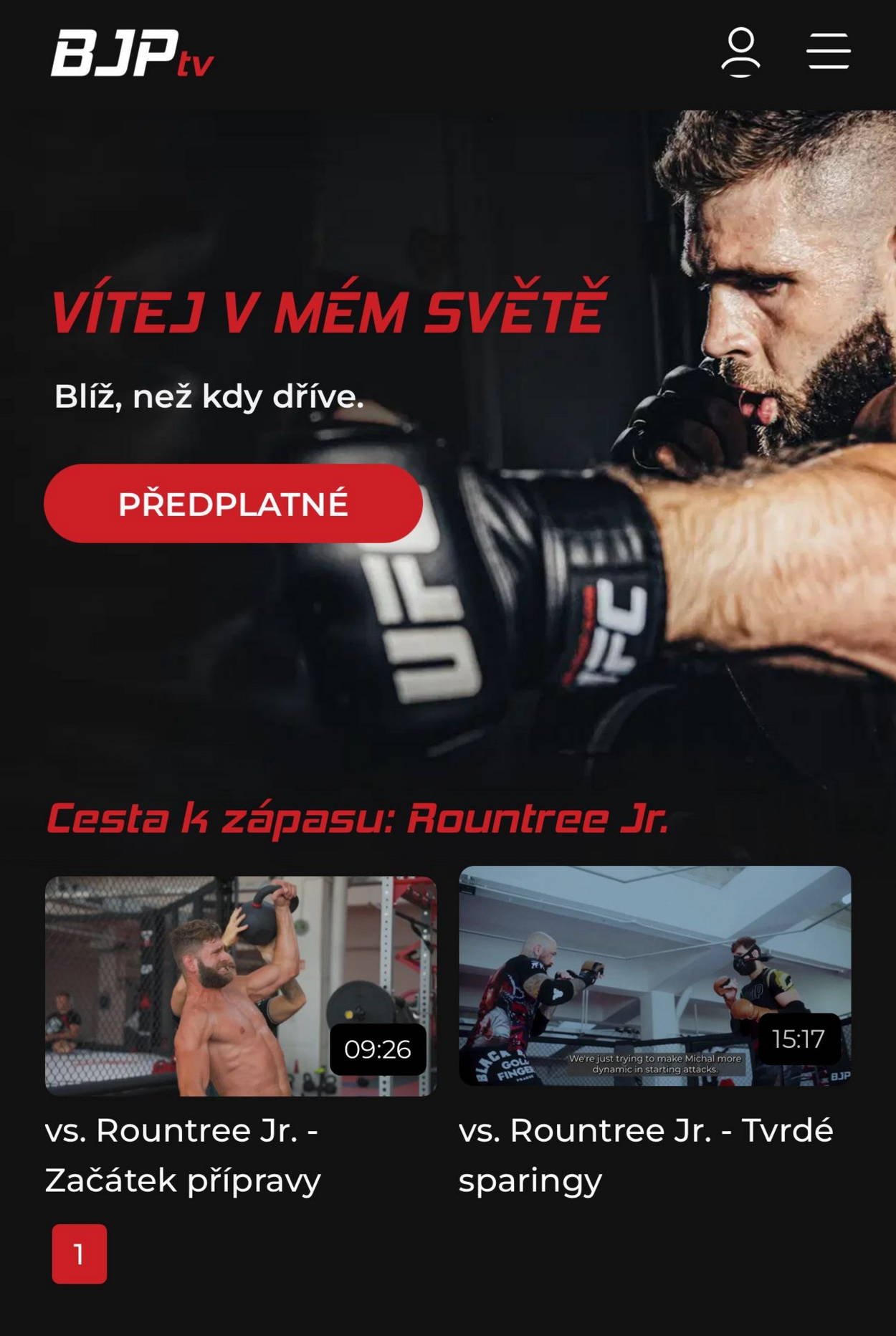Open the Začátek přípravy video thumbnail
The image size is (896, 1336).
tap(241, 986)
